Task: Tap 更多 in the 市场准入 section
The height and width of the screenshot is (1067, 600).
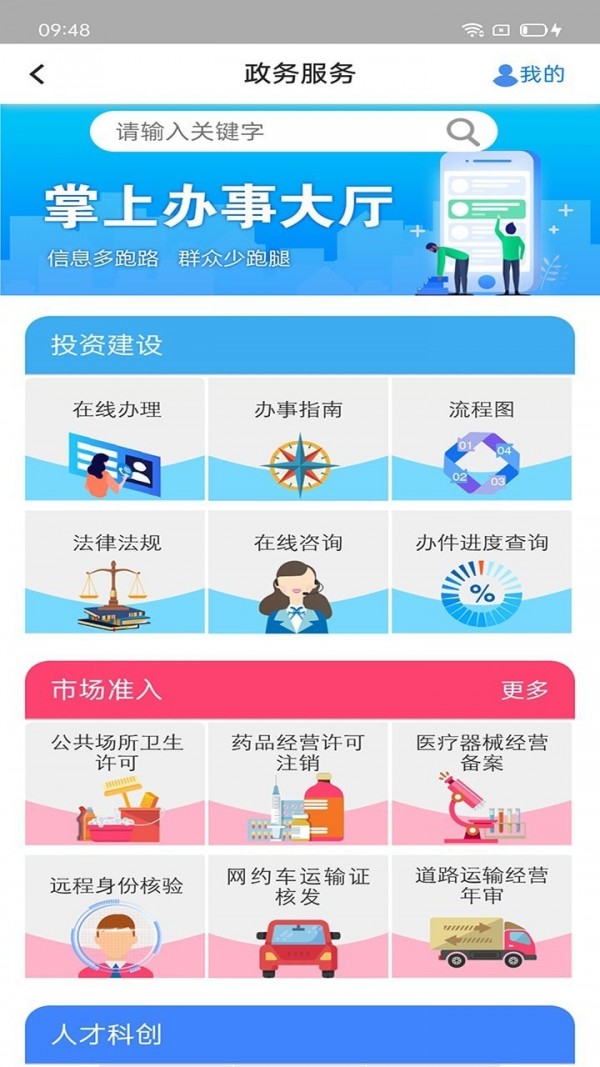Action: 525,690
